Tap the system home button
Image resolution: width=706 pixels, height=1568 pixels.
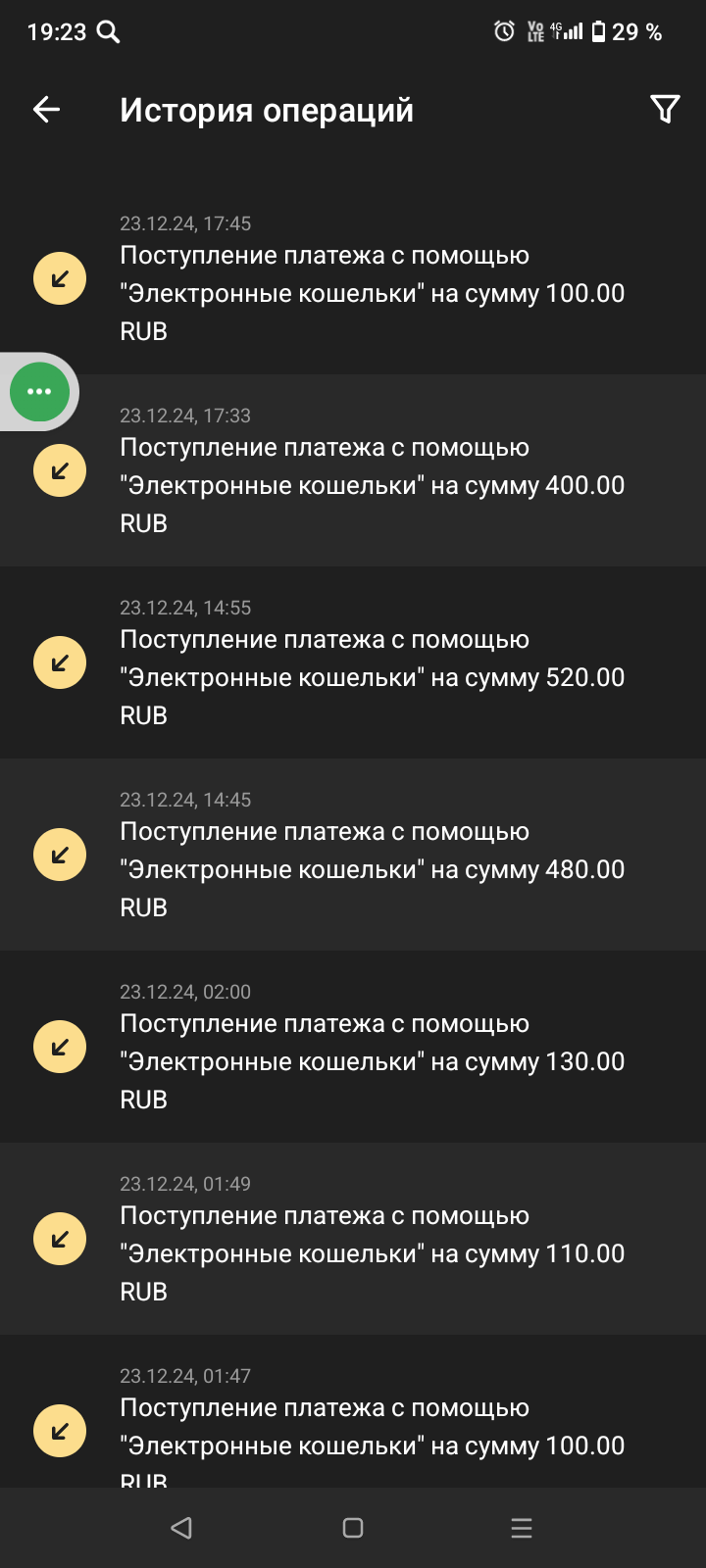click(353, 1528)
